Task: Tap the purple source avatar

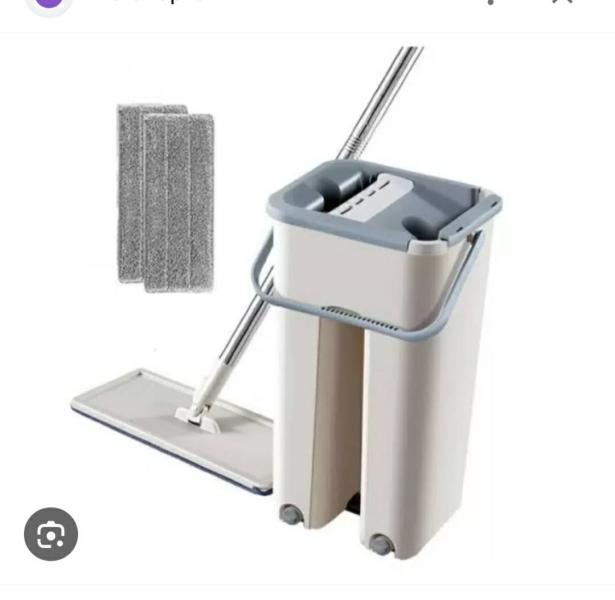Action: [49, 4]
